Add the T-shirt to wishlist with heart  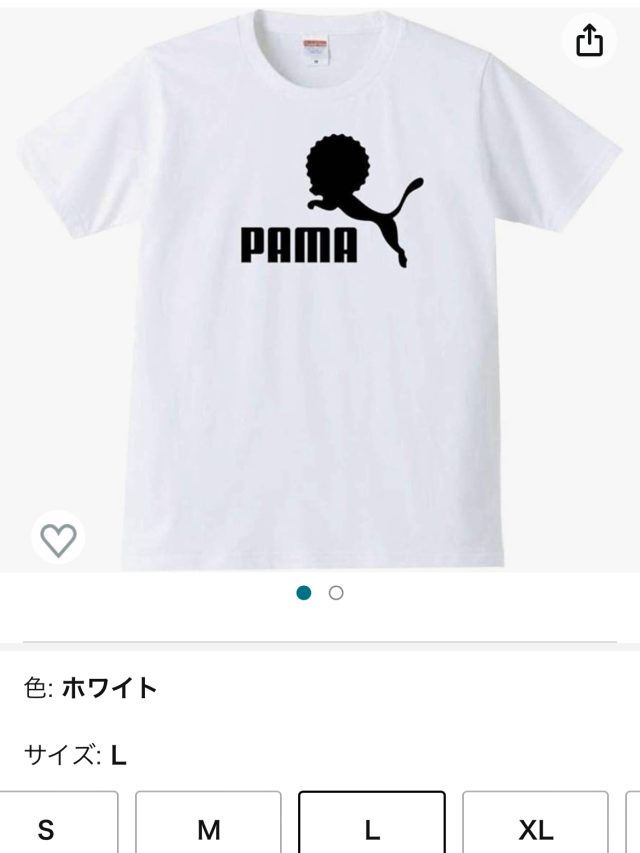pyautogui.click(x=58, y=539)
